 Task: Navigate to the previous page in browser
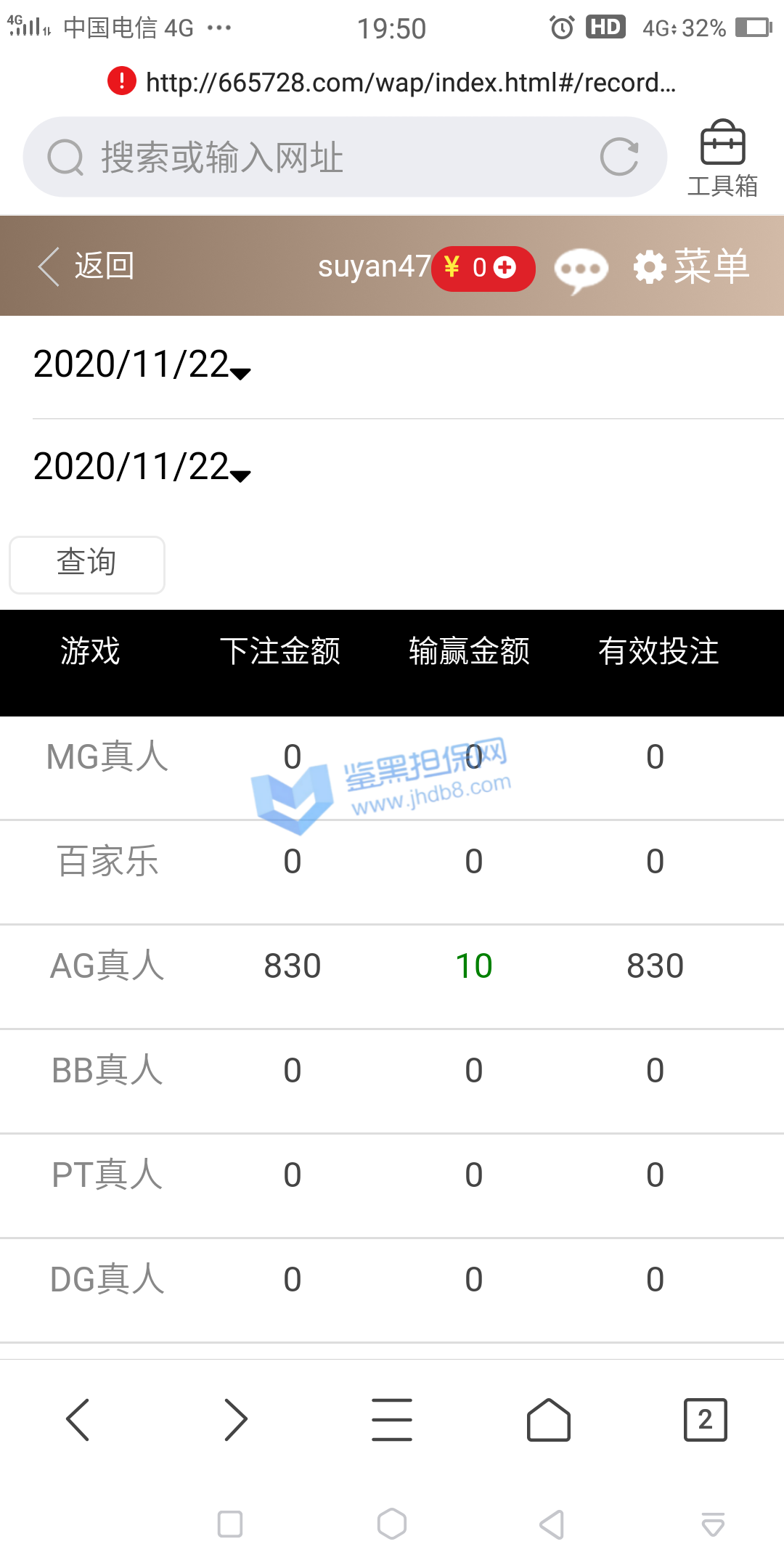point(78,1419)
